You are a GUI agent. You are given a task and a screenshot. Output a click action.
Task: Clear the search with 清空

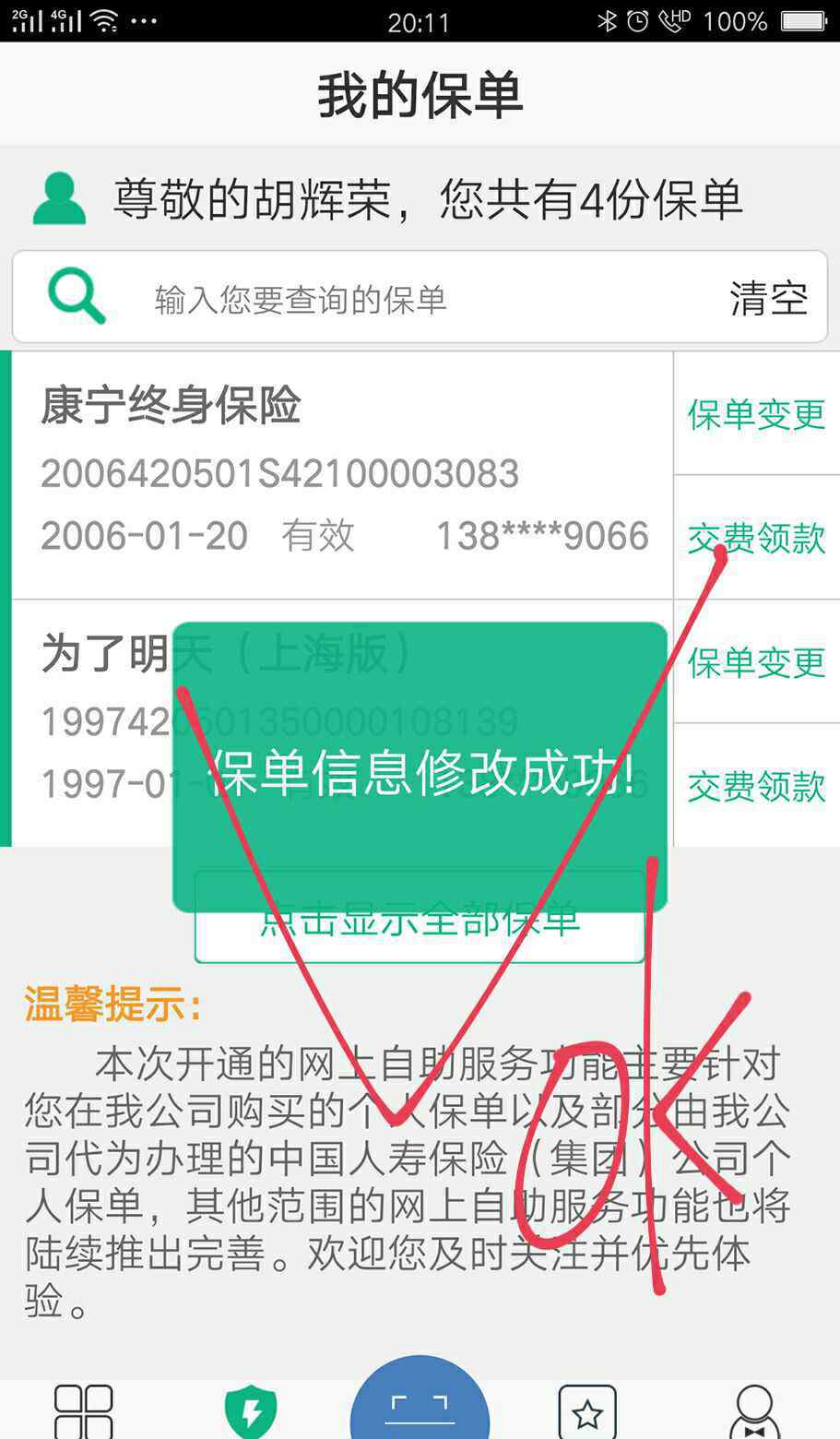point(768,299)
